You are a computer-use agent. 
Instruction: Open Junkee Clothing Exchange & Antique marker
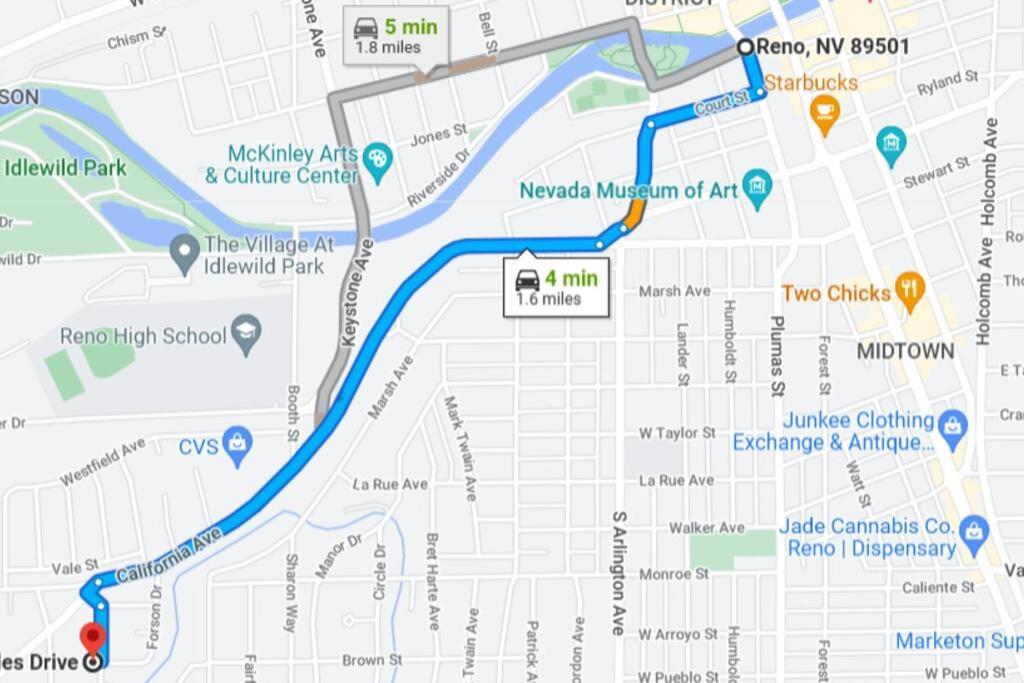coord(954,427)
